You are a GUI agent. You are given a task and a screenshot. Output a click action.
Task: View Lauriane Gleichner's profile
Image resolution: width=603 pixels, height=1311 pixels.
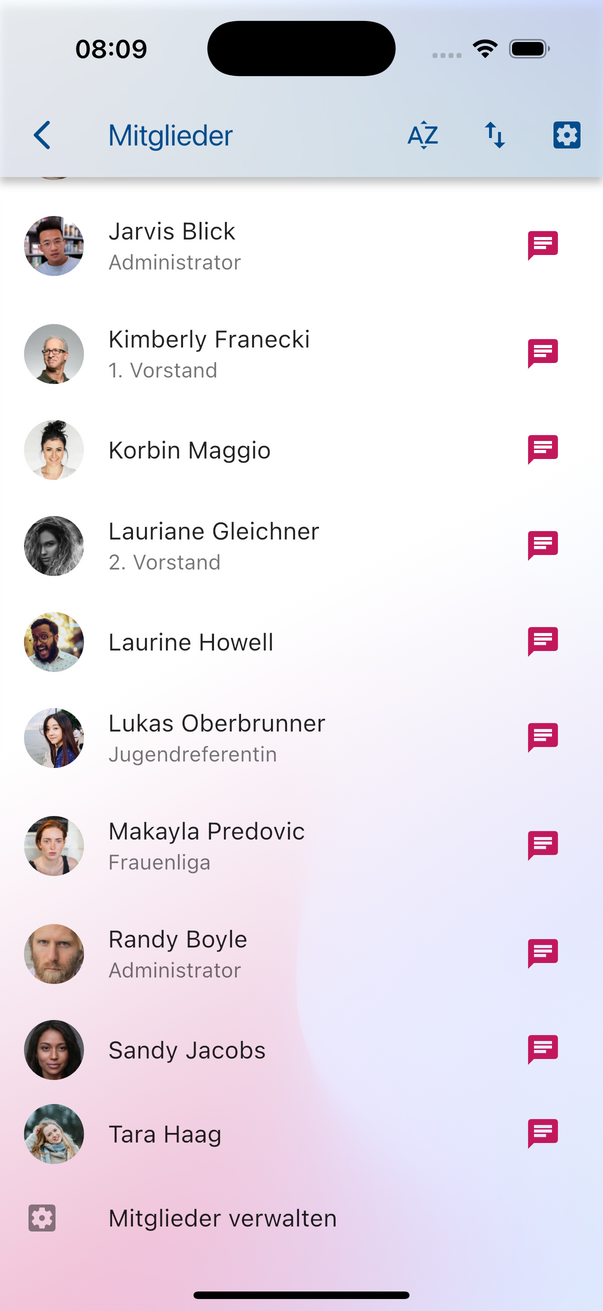[213, 545]
